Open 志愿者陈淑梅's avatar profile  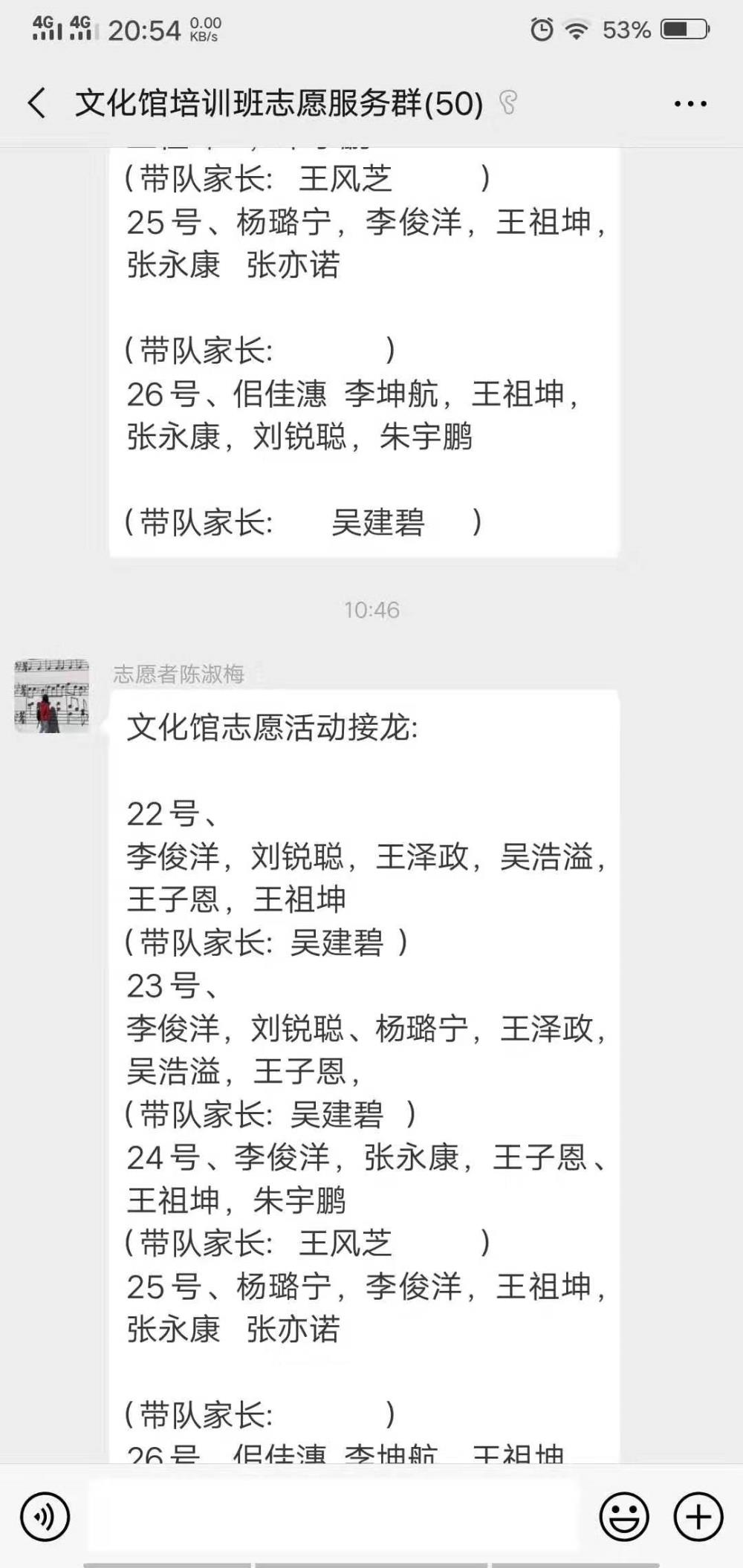click(x=52, y=696)
